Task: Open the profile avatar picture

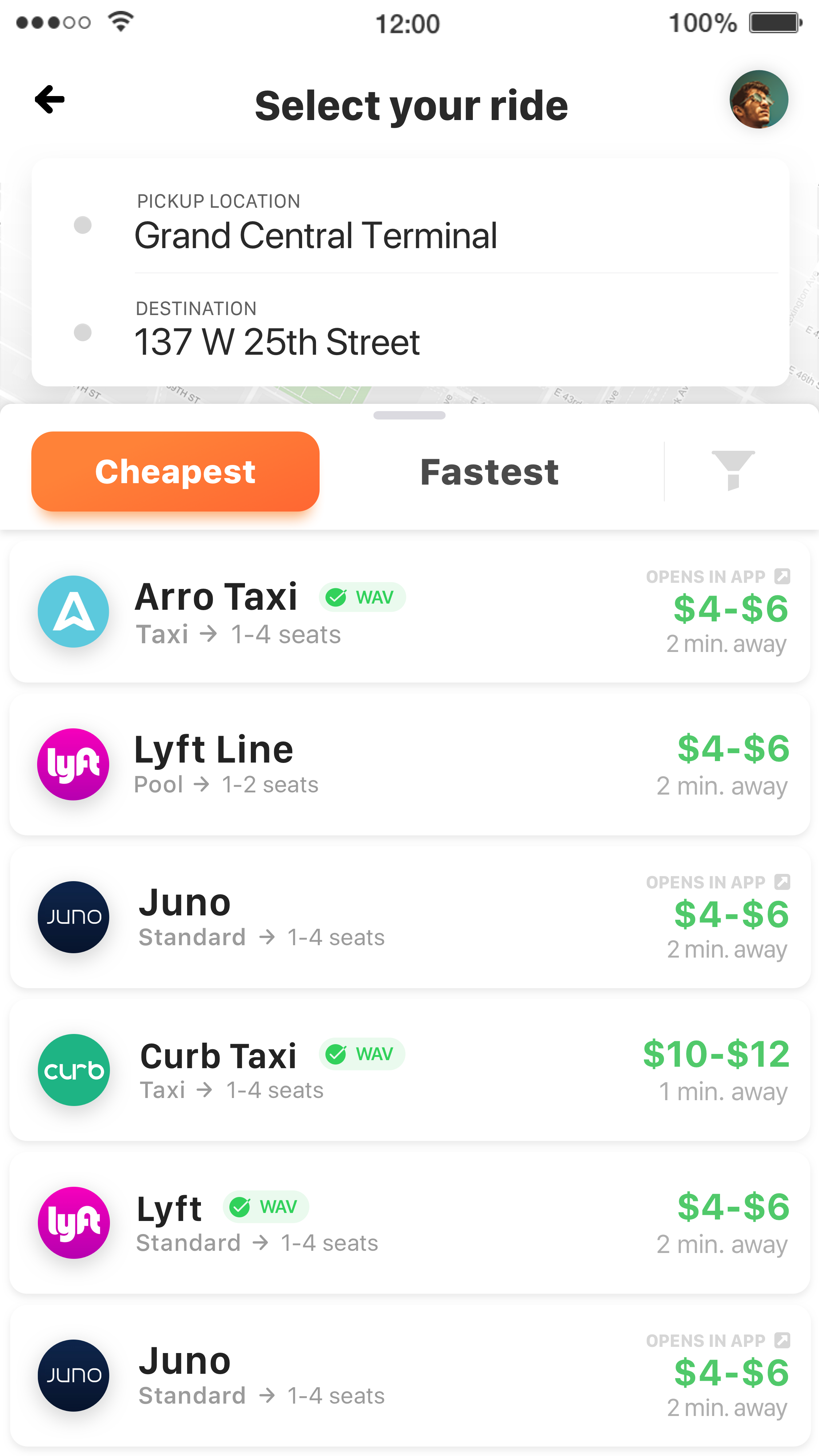Action: (x=759, y=99)
